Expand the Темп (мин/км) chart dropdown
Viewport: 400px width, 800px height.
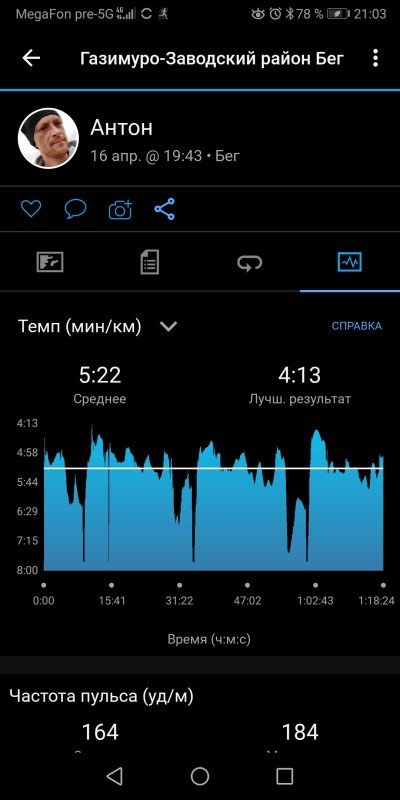(168, 327)
